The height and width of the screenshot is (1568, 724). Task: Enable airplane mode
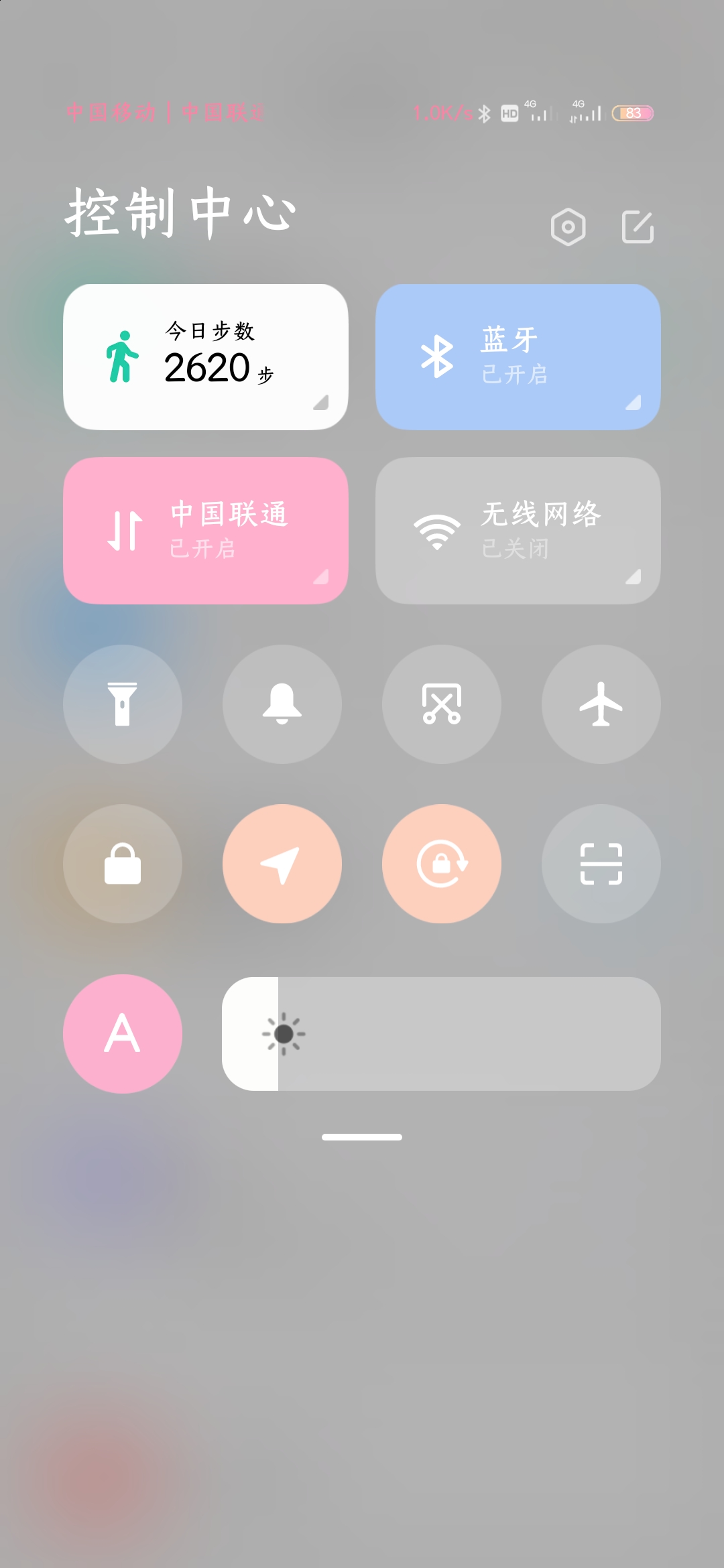coord(601,704)
